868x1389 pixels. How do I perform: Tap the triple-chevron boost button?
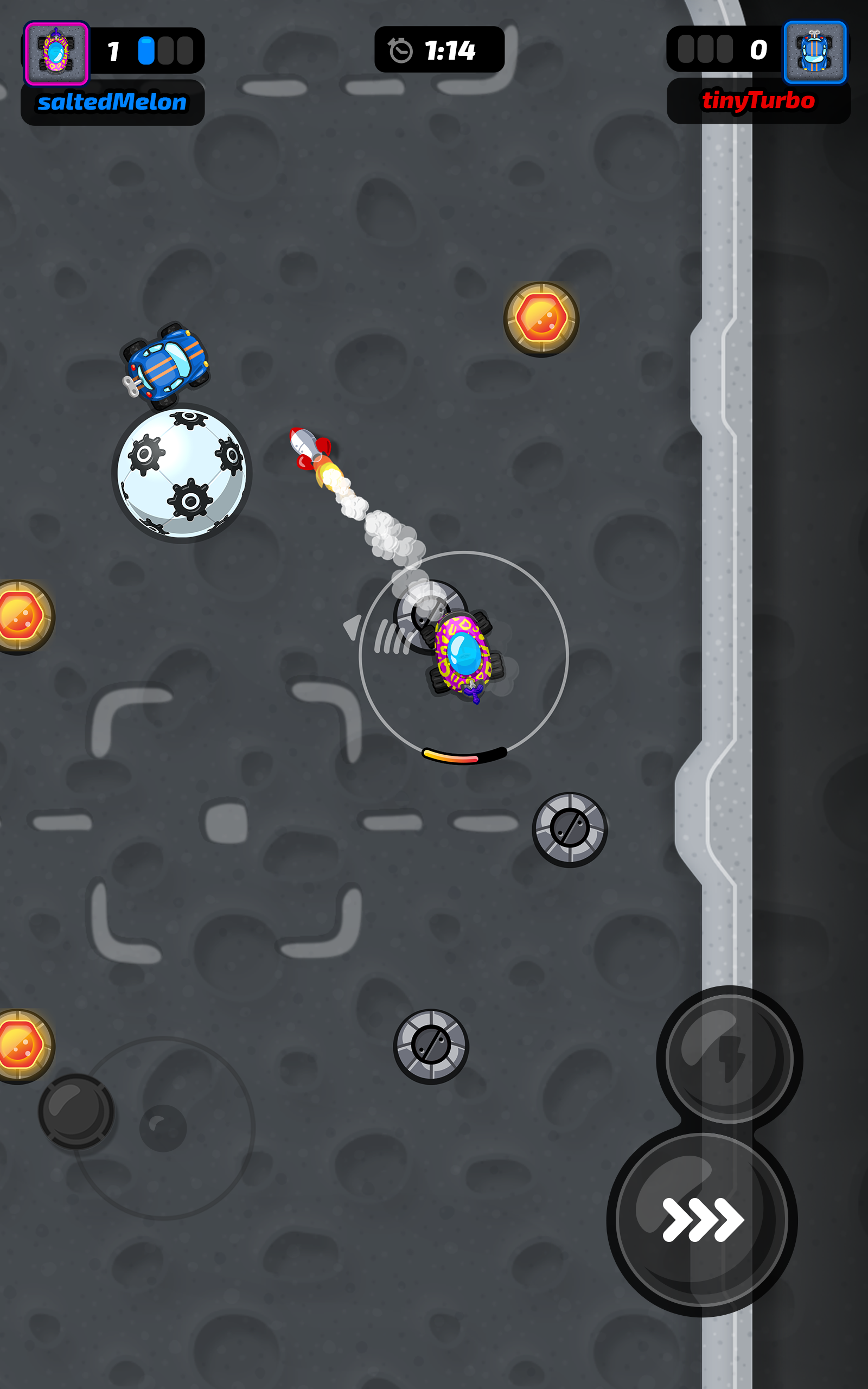coord(701,1220)
